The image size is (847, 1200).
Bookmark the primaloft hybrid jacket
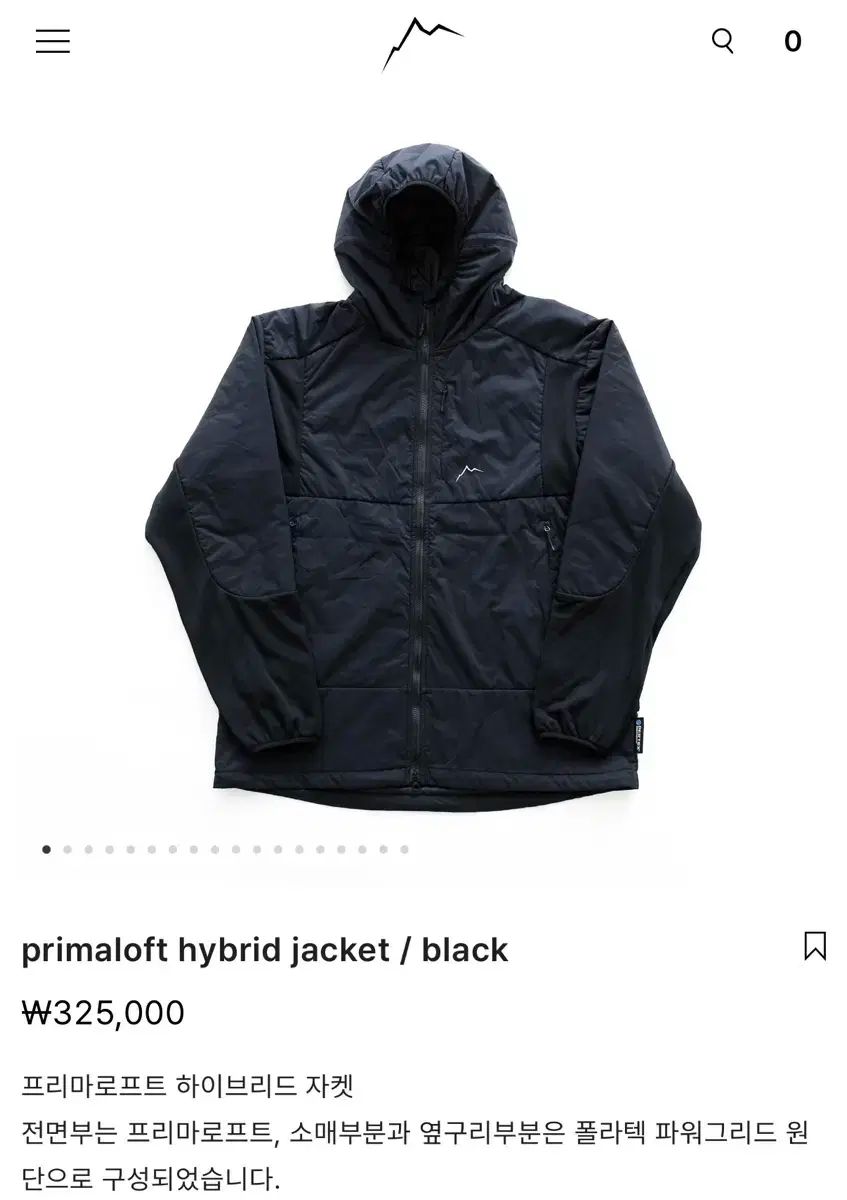click(815, 946)
